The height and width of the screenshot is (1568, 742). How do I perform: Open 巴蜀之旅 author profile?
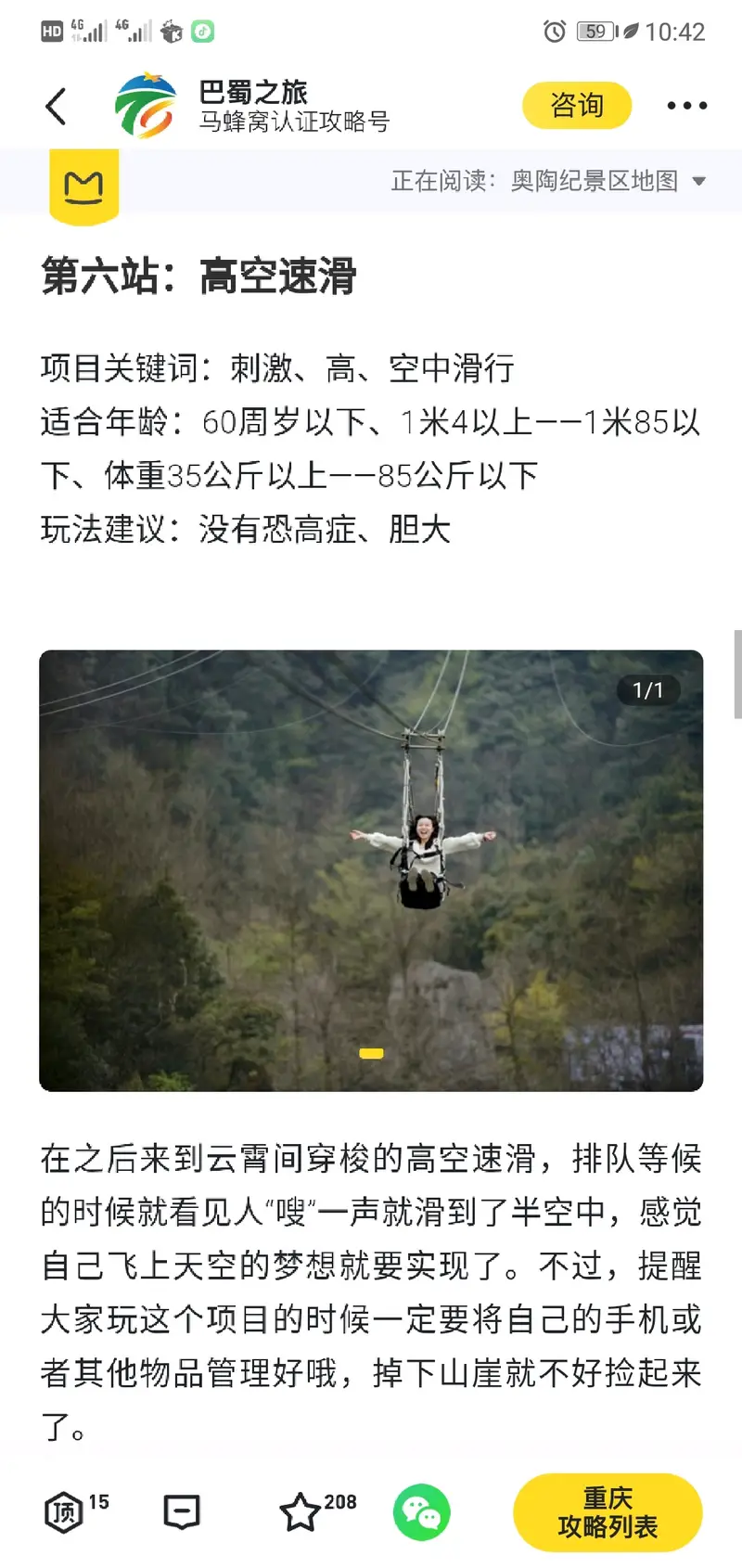(x=252, y=105)
